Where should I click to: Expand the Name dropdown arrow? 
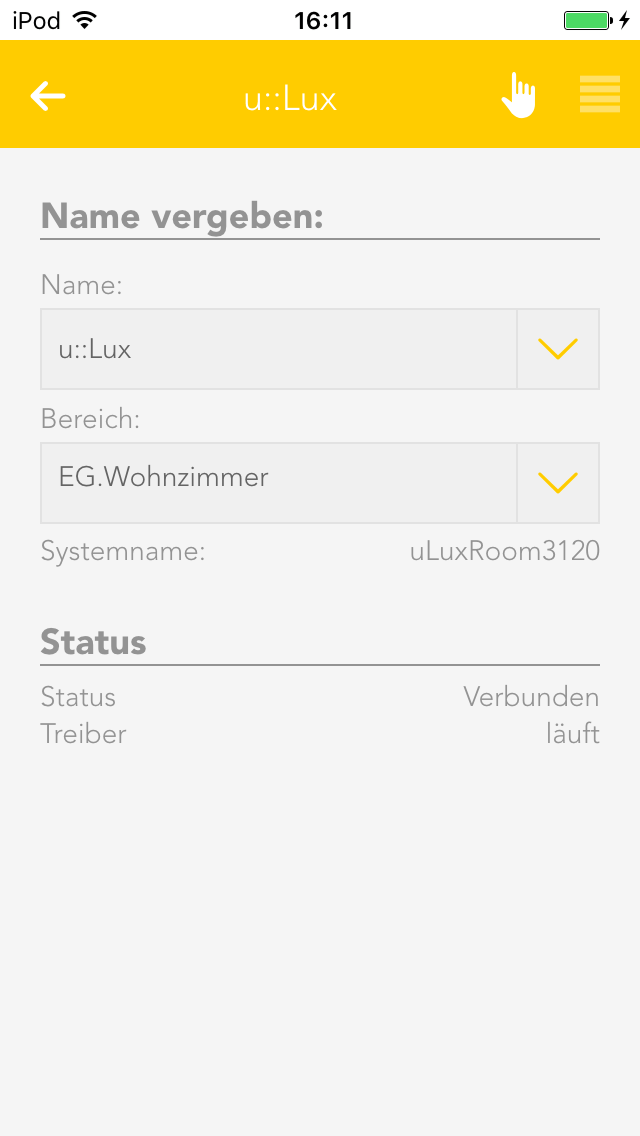click(x=558, y=349)
